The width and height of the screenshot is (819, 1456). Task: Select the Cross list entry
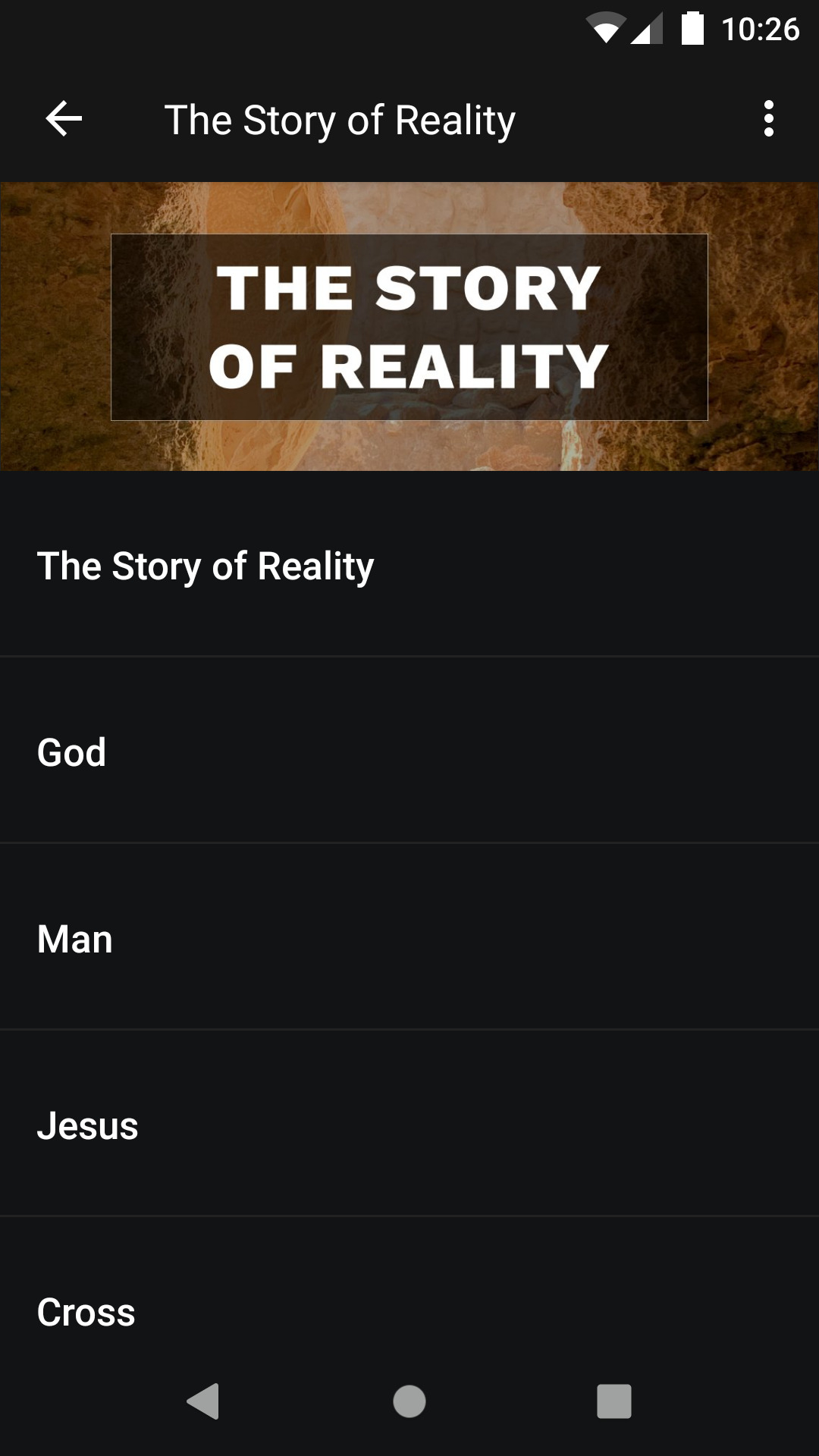[409, 1312]
